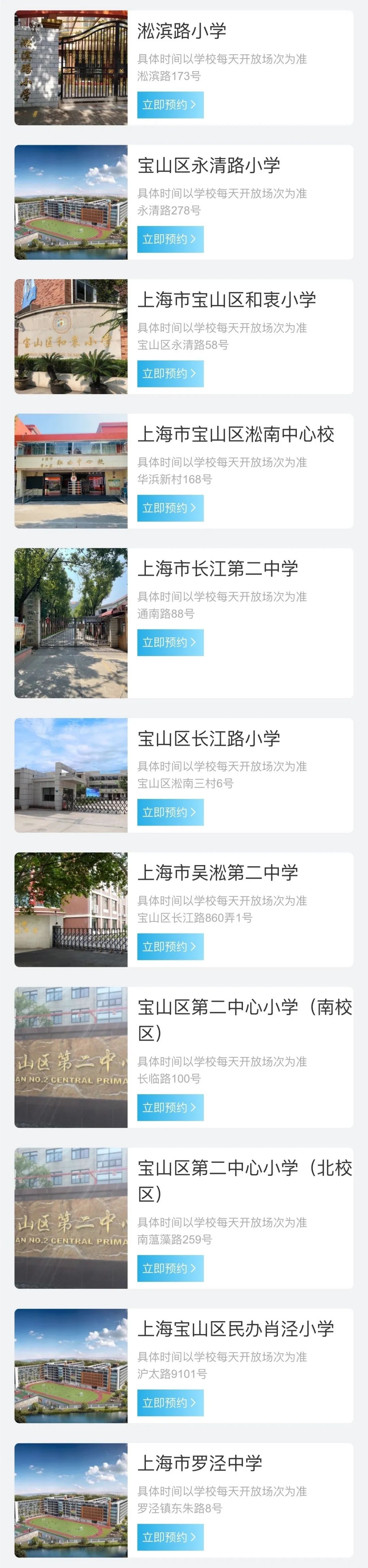Tap 立即预约 for 淞滨路小学
The image size is (368, 1568).
pos(170,105)
